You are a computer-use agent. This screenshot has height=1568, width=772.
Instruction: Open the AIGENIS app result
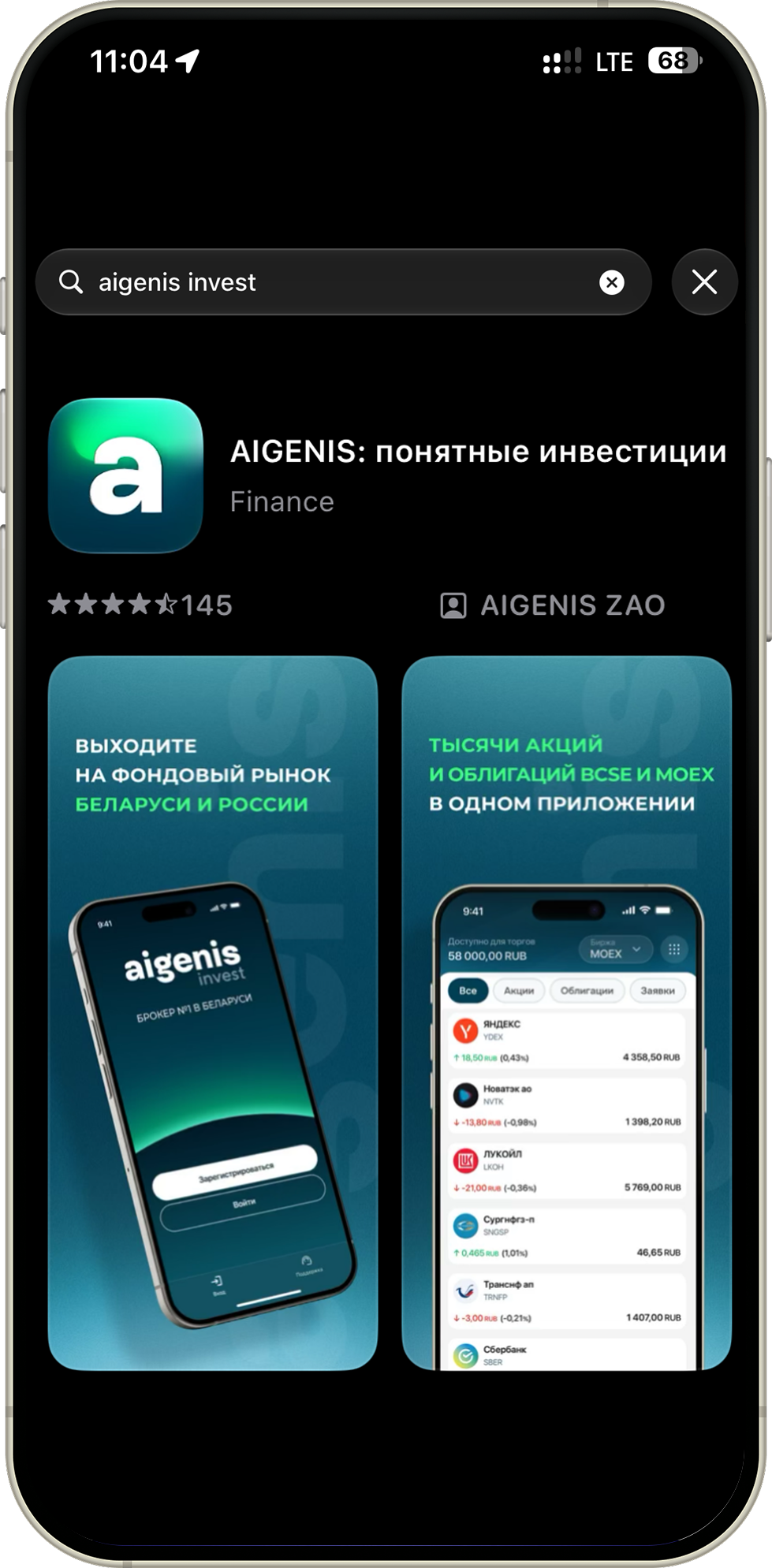point(387,476)
